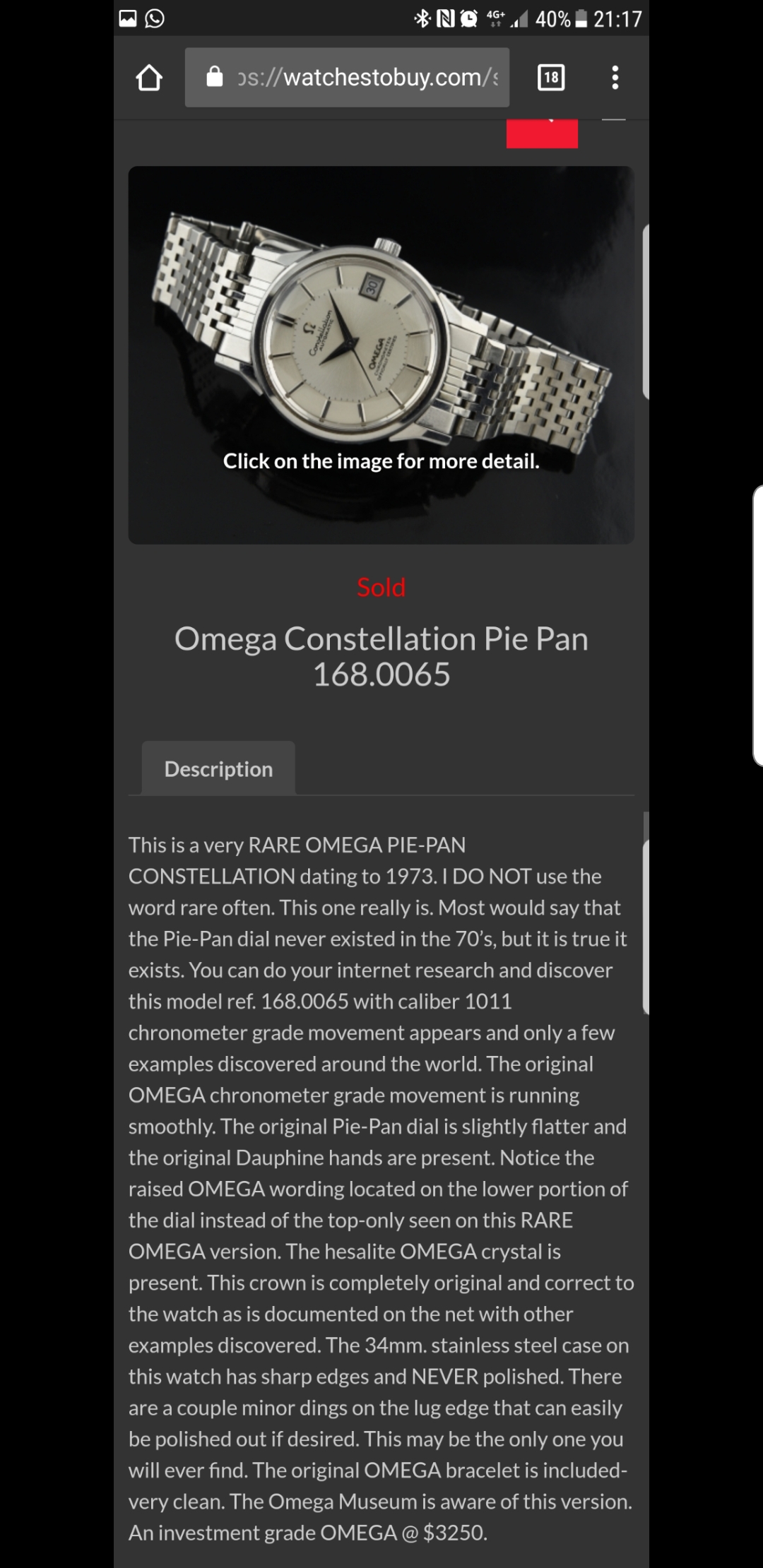This screenshot has width=763, height=1568.
Task: Open the tab switcher showing 18 tabs
Action: [x=551, y=78]
